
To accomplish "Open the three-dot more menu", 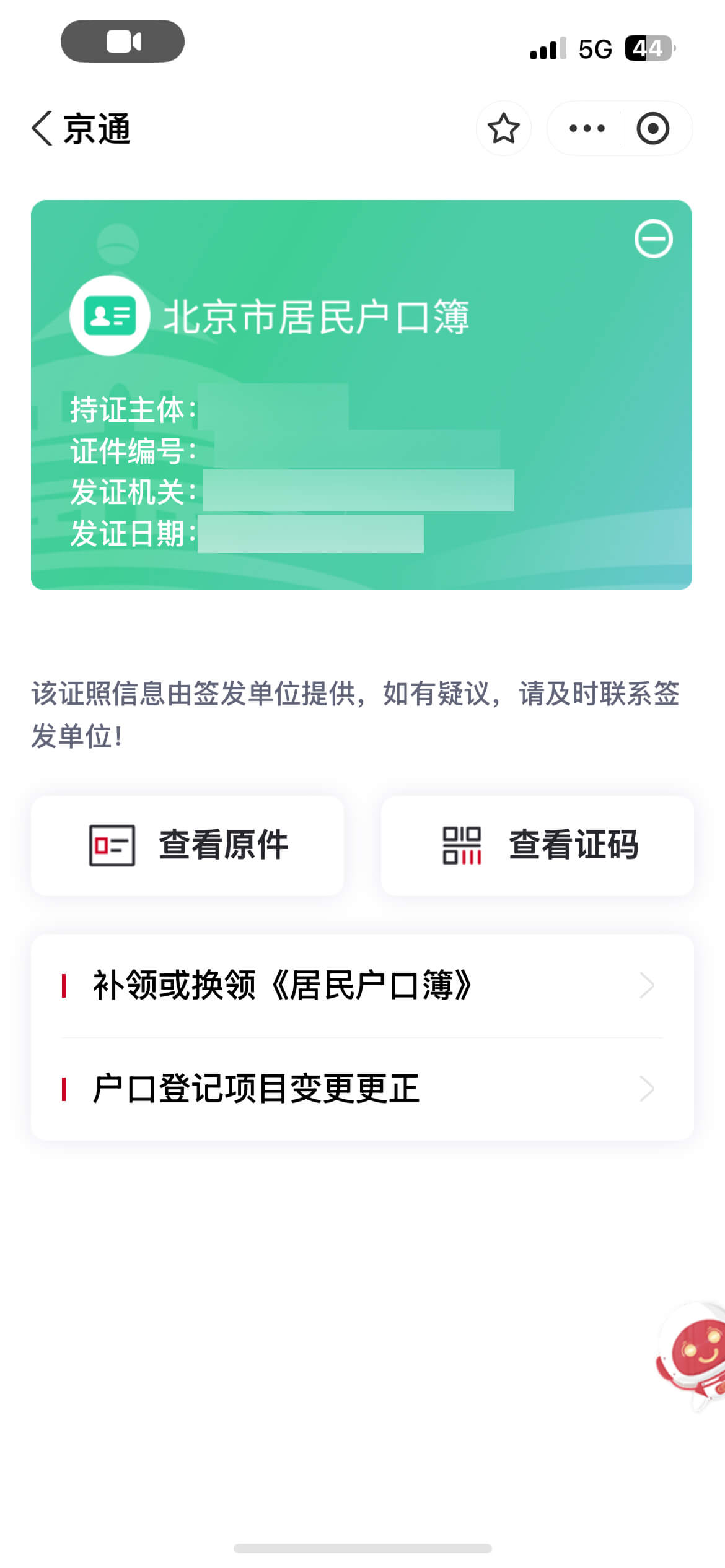I will coord(586,128).
